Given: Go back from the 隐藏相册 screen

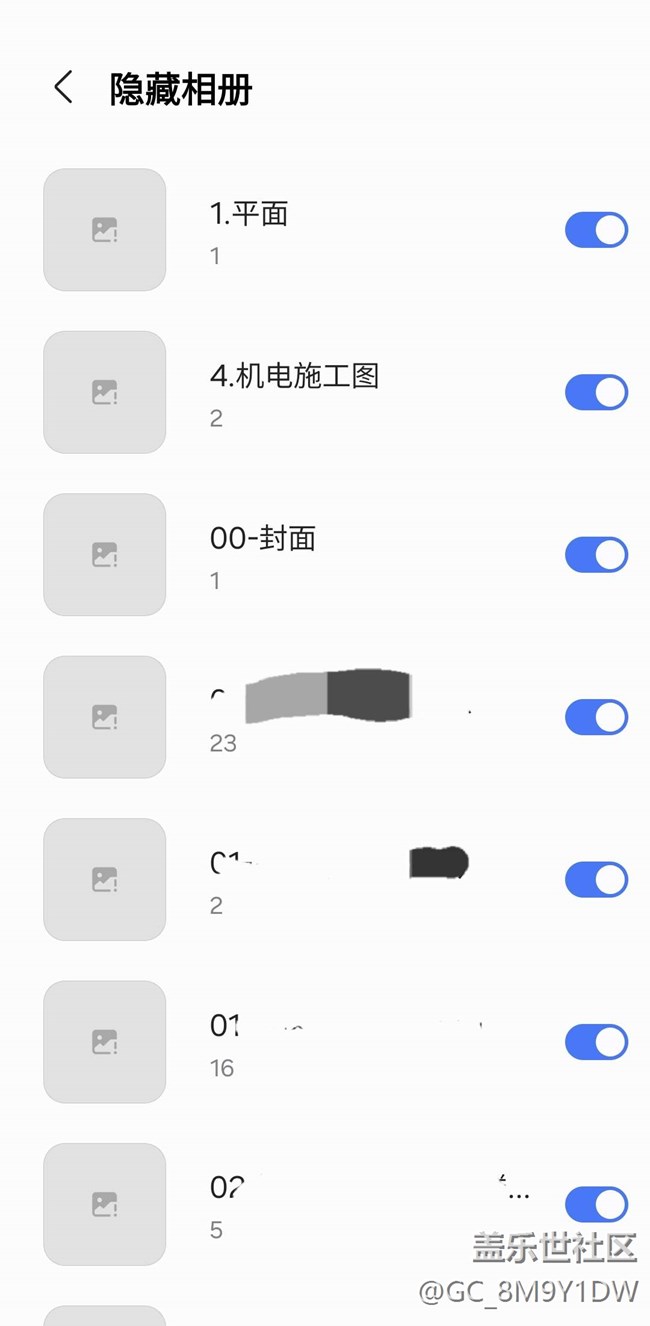Looking at the screenshot, I should pyautogui.click(x=63, y=88).
